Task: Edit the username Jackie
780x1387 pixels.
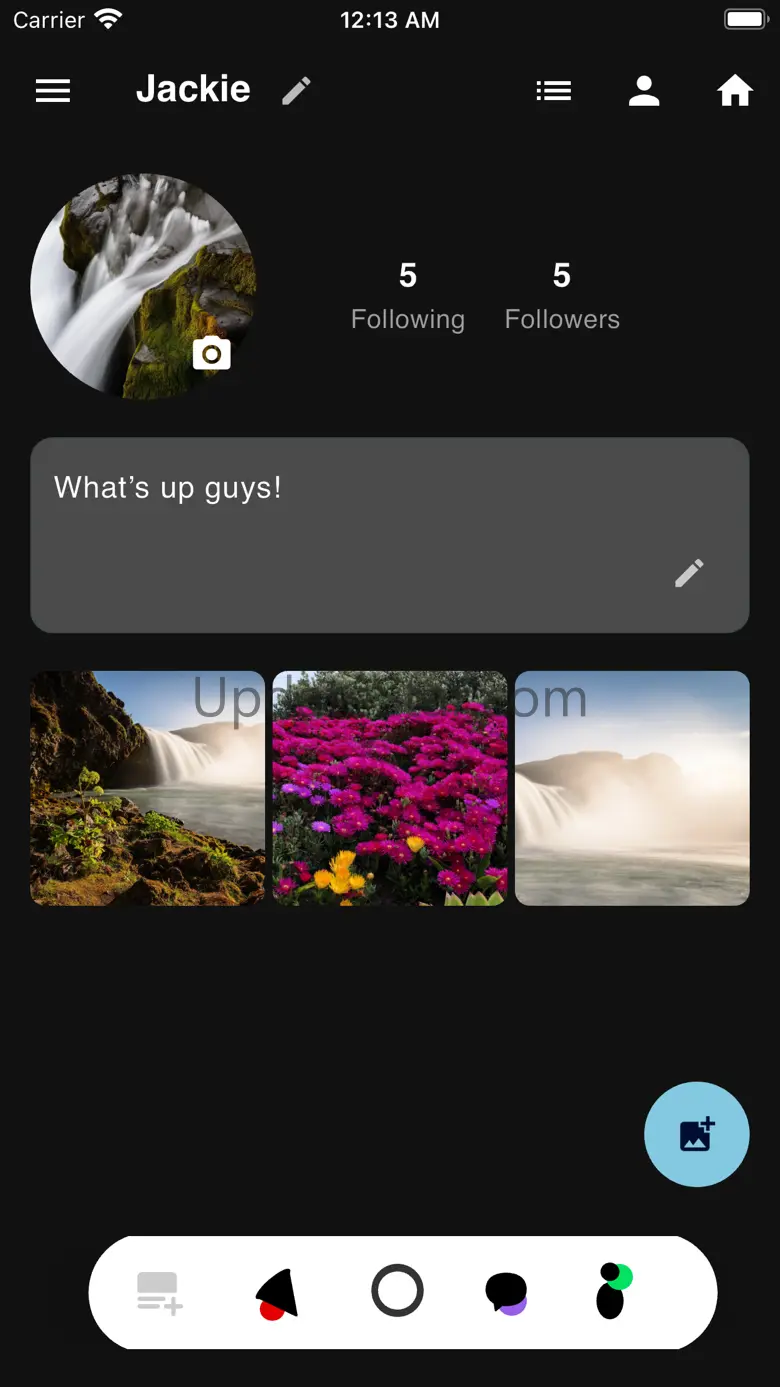Action: click(296, 91)
